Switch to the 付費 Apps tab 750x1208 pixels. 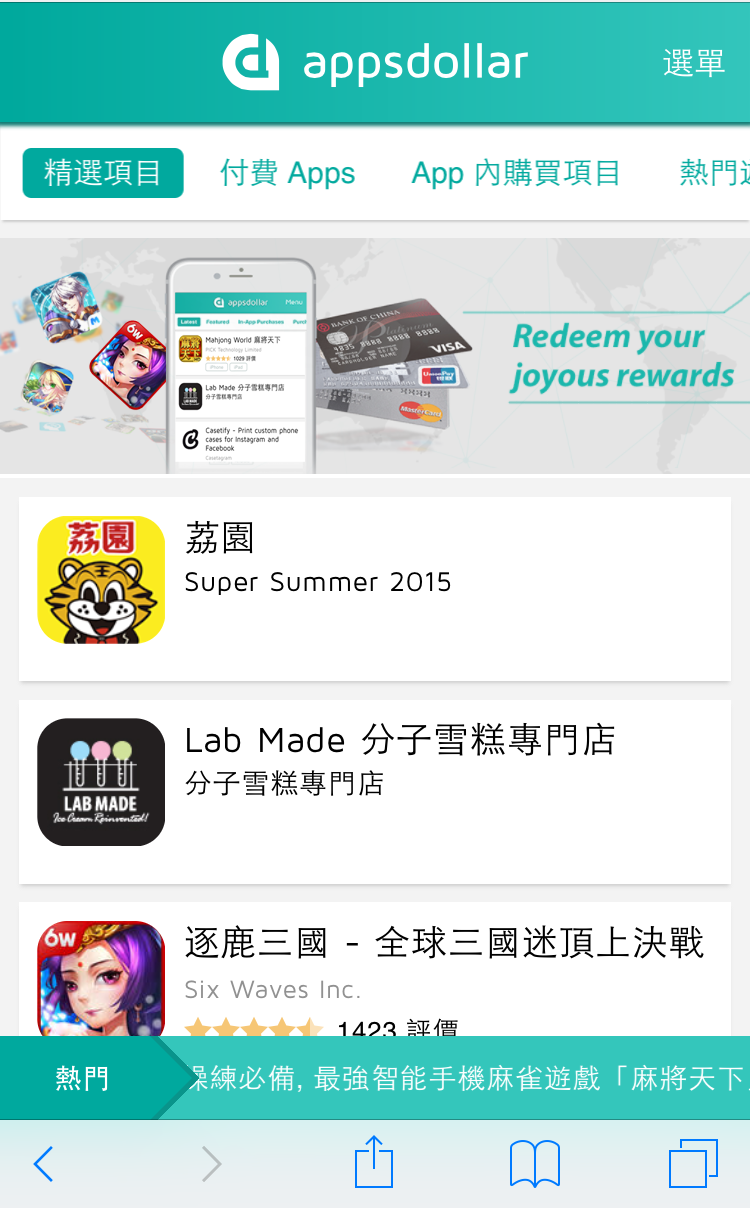pyautogui.click(x=287, y=173)
